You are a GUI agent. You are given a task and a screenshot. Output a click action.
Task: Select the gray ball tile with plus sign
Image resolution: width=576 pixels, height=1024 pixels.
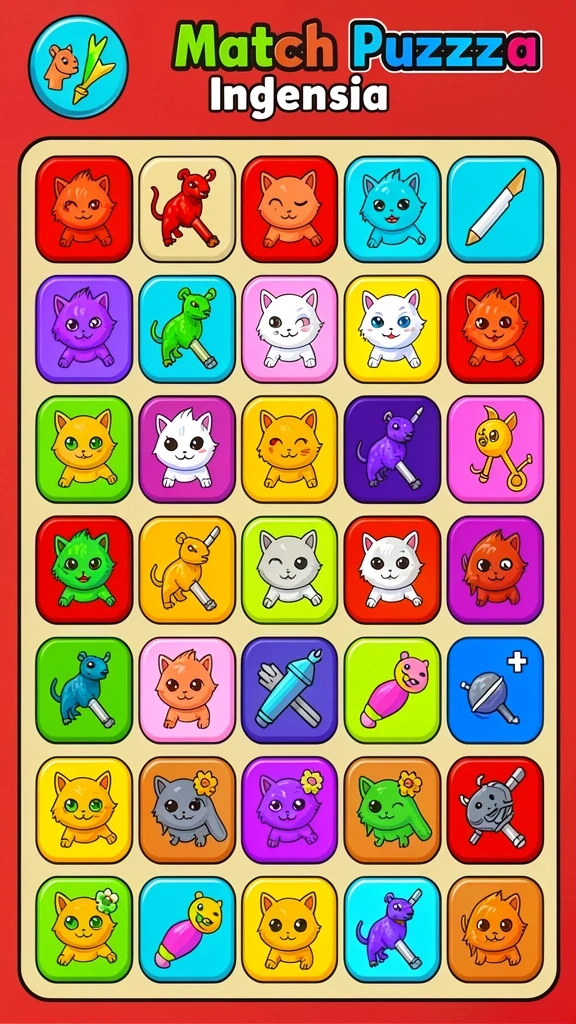click(x=496, y=690)
